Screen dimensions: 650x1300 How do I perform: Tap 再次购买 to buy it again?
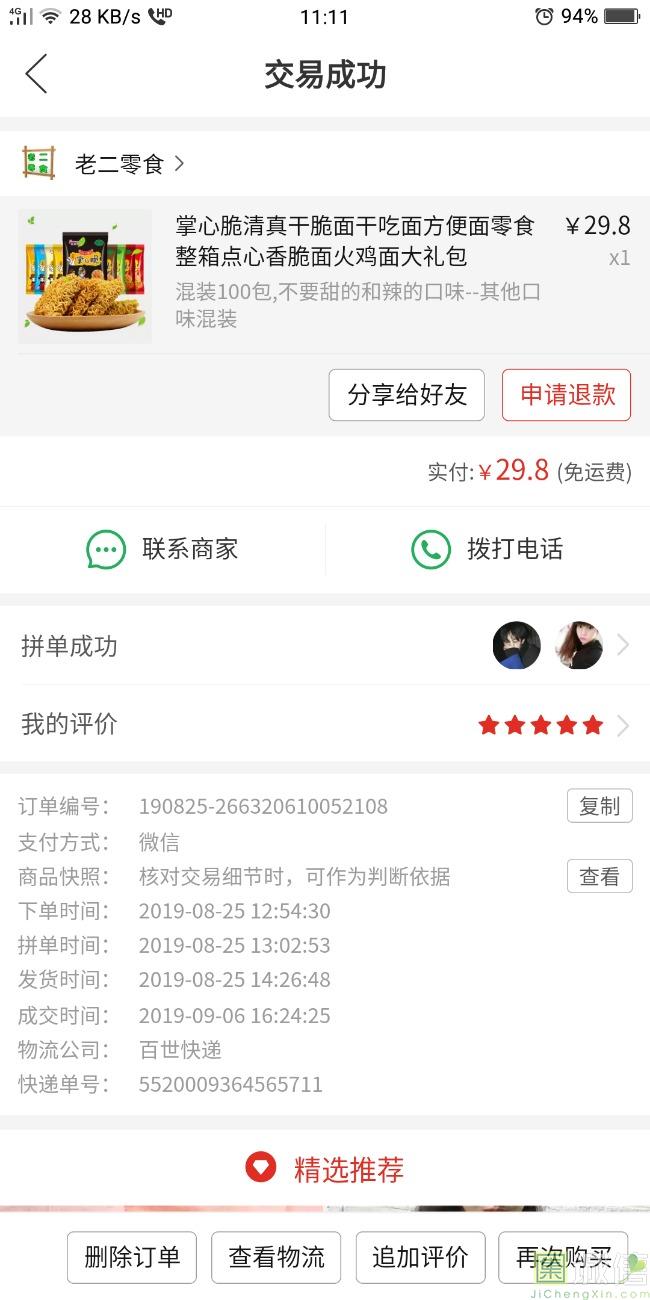[x=563, y=1258]
